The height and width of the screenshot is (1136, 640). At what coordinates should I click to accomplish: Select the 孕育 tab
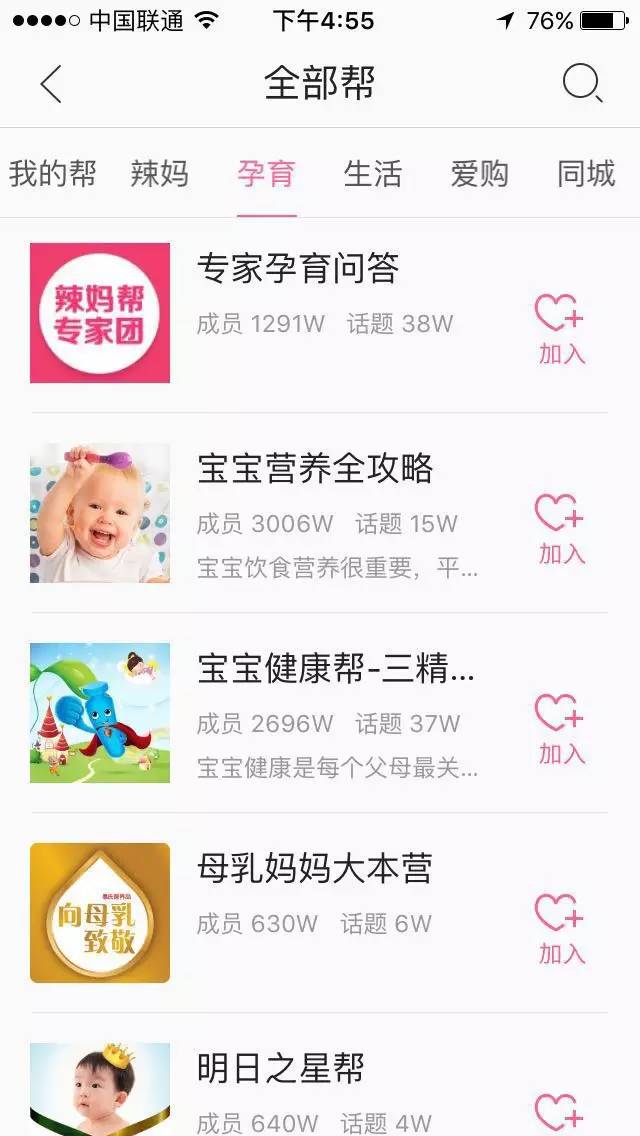[x=266, y=174]
